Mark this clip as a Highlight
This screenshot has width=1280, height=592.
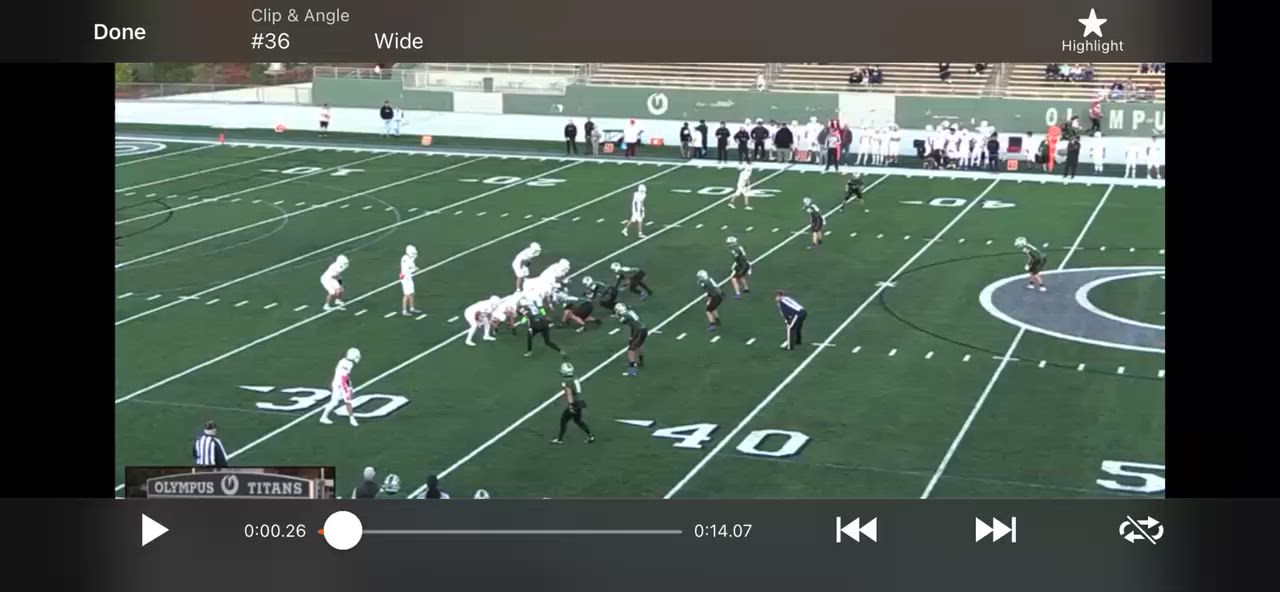pyautogui.click(x=1092, y=31)
